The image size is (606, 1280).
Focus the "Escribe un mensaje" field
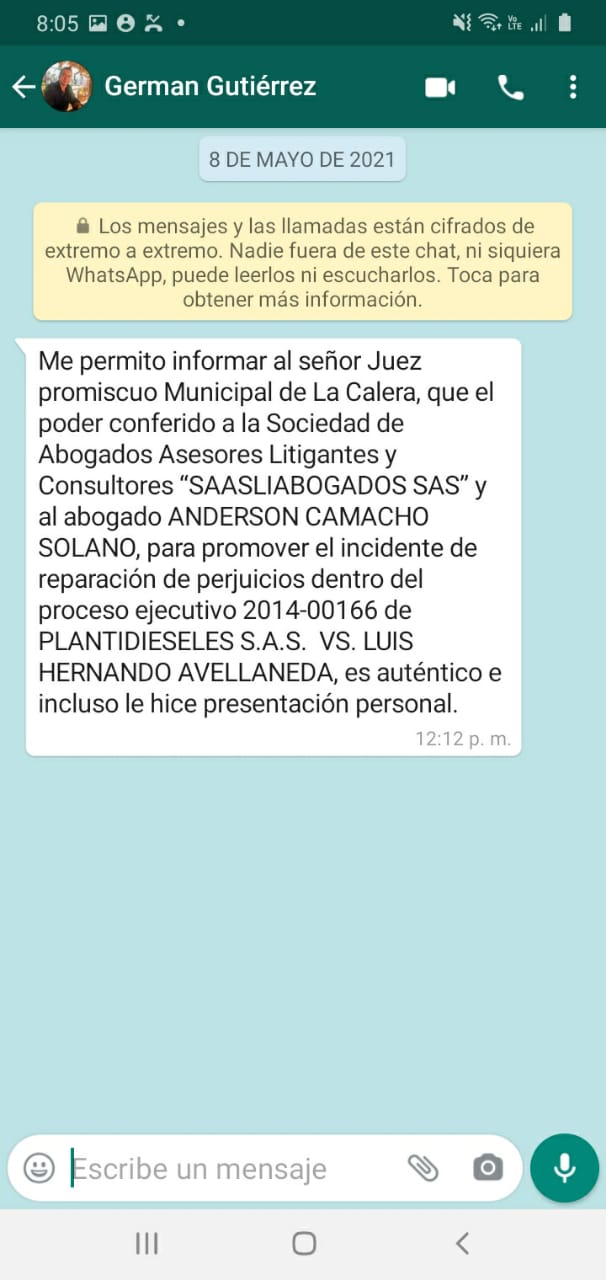(x=220, y=1168)
